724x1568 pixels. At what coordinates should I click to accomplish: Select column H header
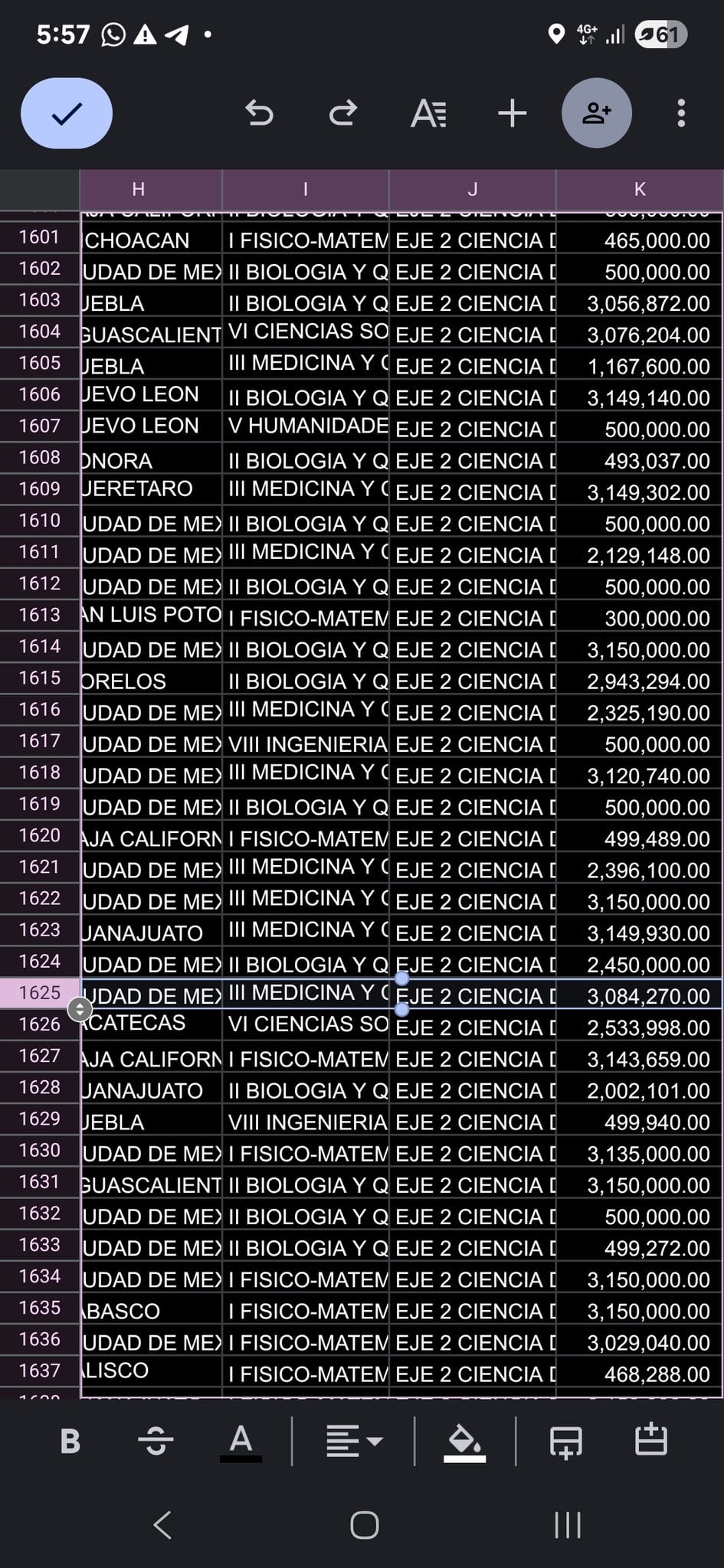point(139,189)
